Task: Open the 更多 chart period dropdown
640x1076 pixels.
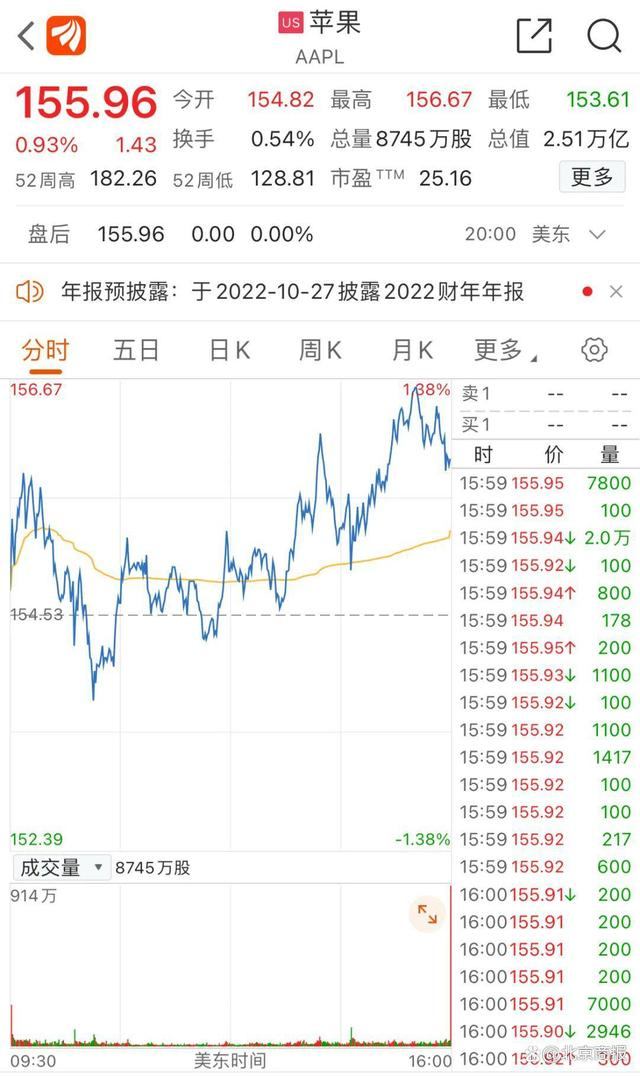Action: [x=504, y=350]
